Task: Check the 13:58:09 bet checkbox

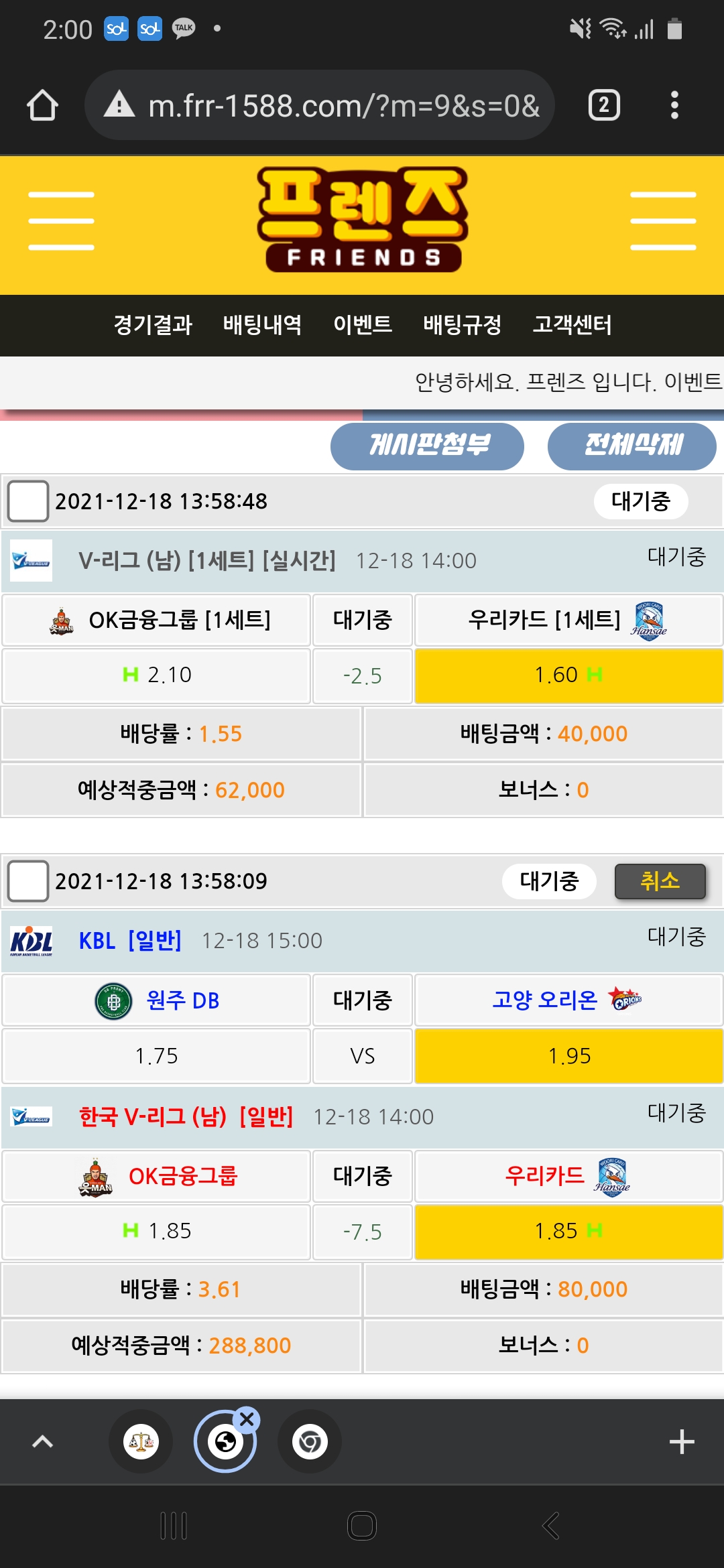Action: click(28, 880)
